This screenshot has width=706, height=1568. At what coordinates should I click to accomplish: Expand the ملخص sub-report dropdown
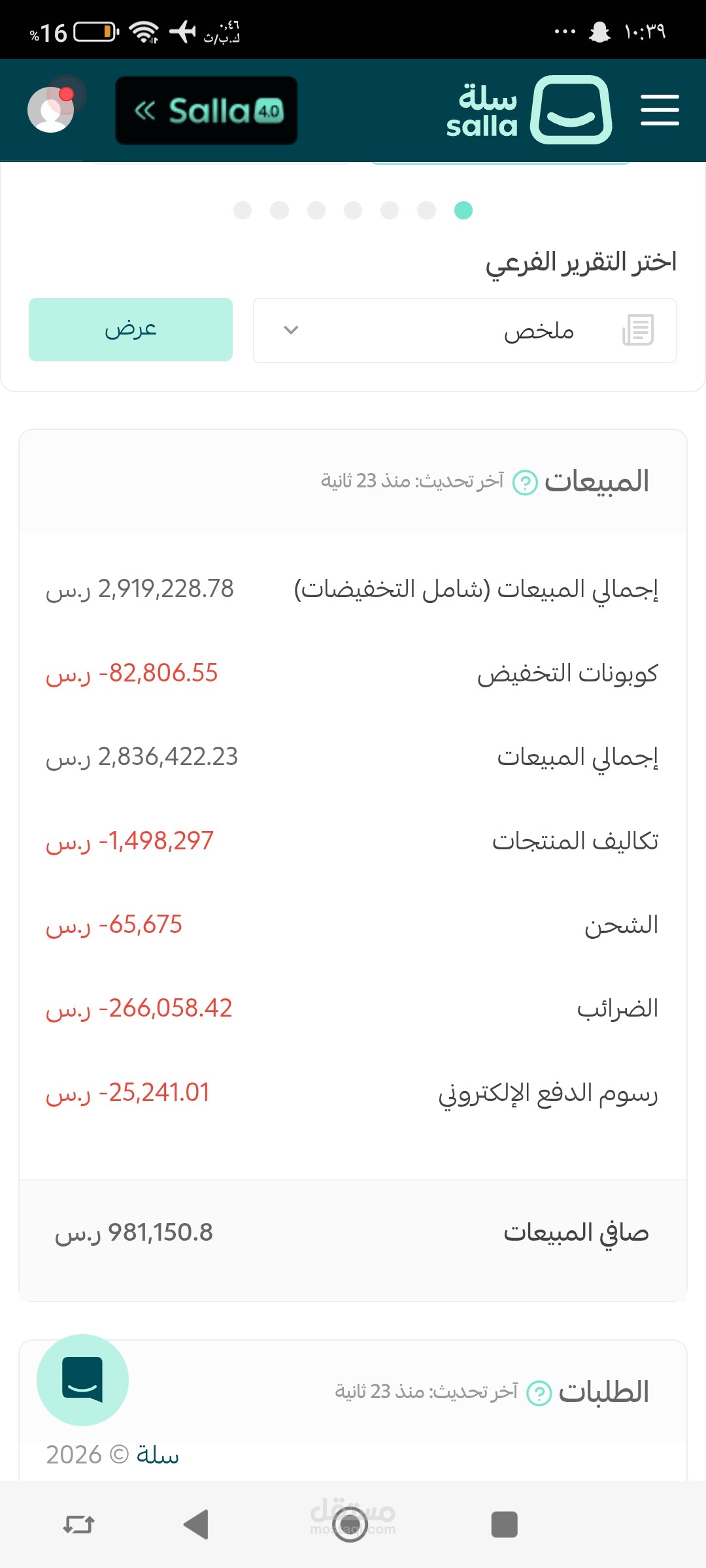[465, 331]
